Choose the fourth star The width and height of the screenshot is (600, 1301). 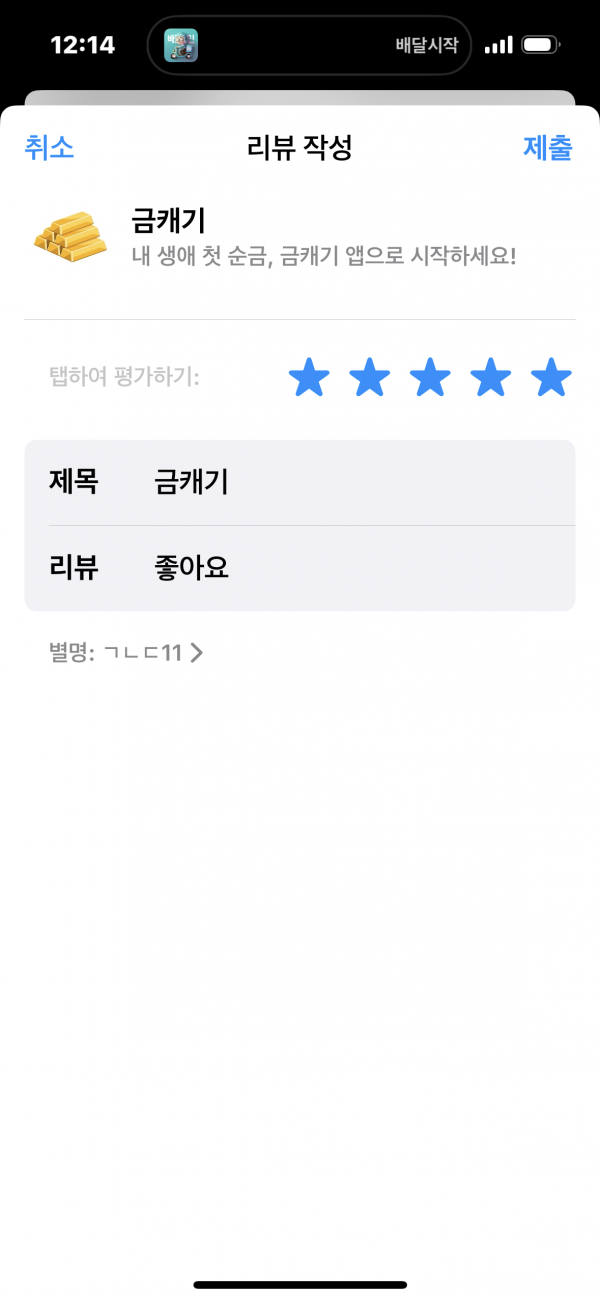coord(490,378)
